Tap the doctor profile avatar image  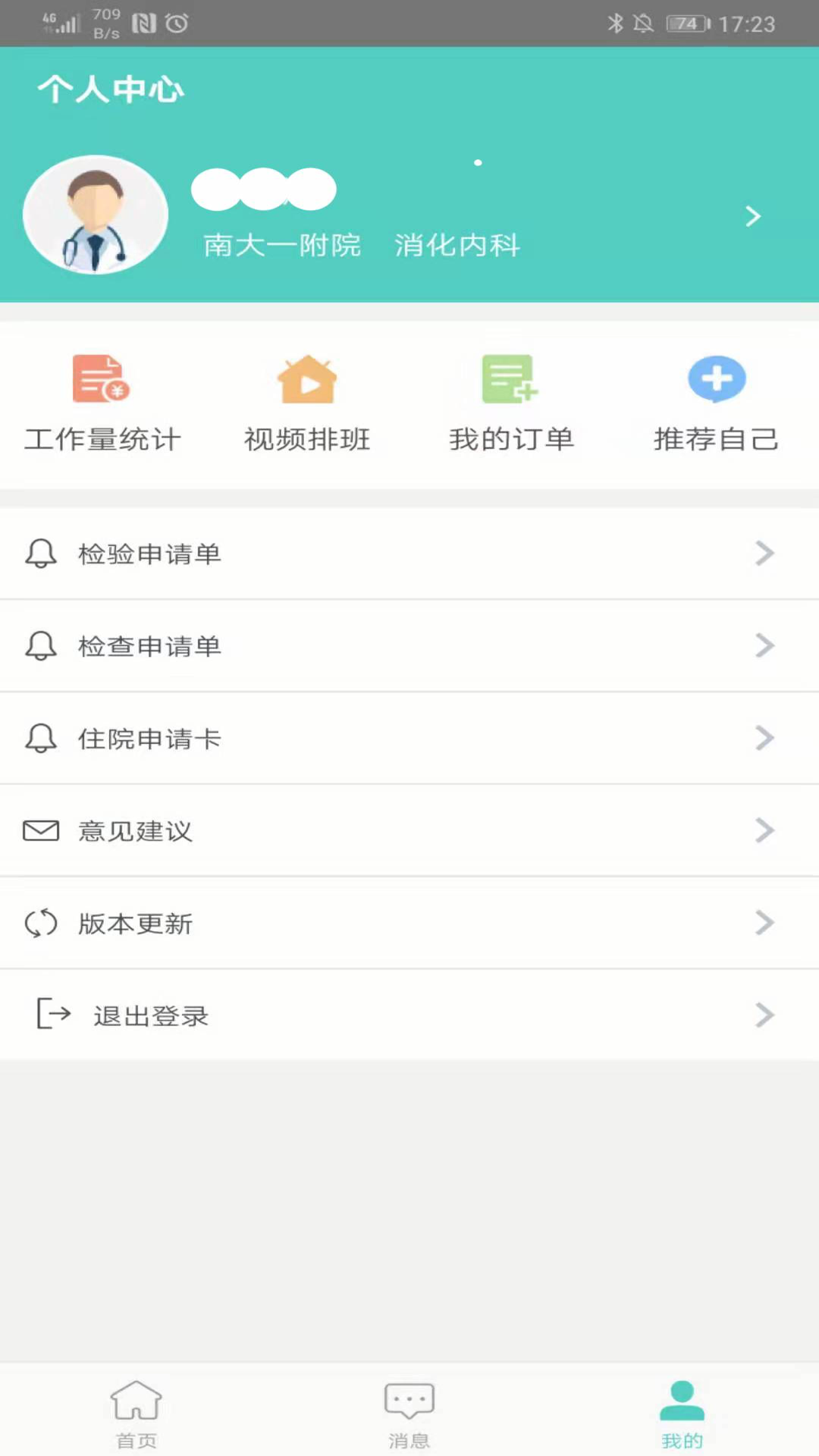pos(96,215)
